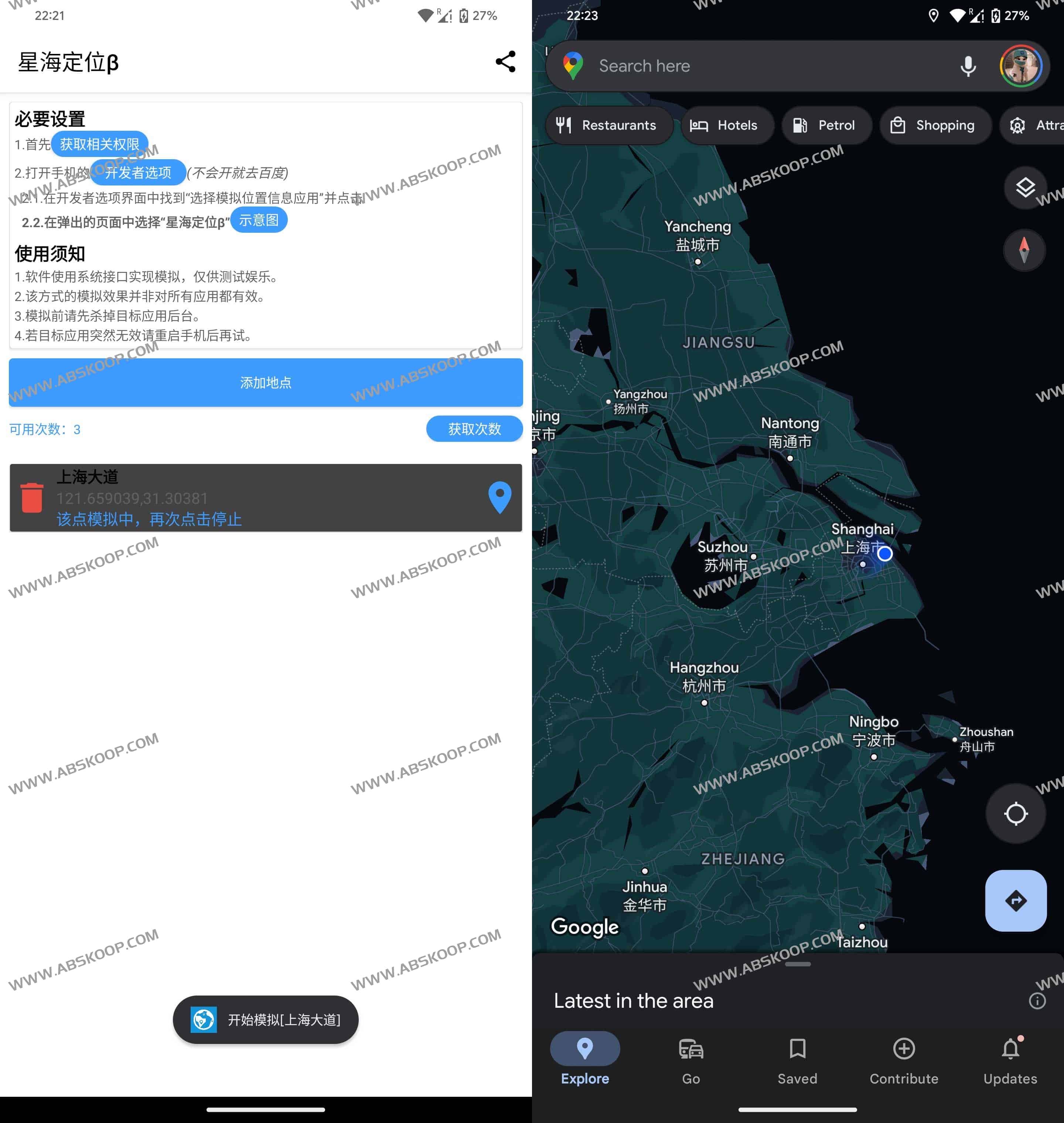Image resolution: width=1064 pixels, height=1123 pixels.
Task: Tap 获取次数 to get more uses
Action: pyautogui.click(x=474, y=429)
